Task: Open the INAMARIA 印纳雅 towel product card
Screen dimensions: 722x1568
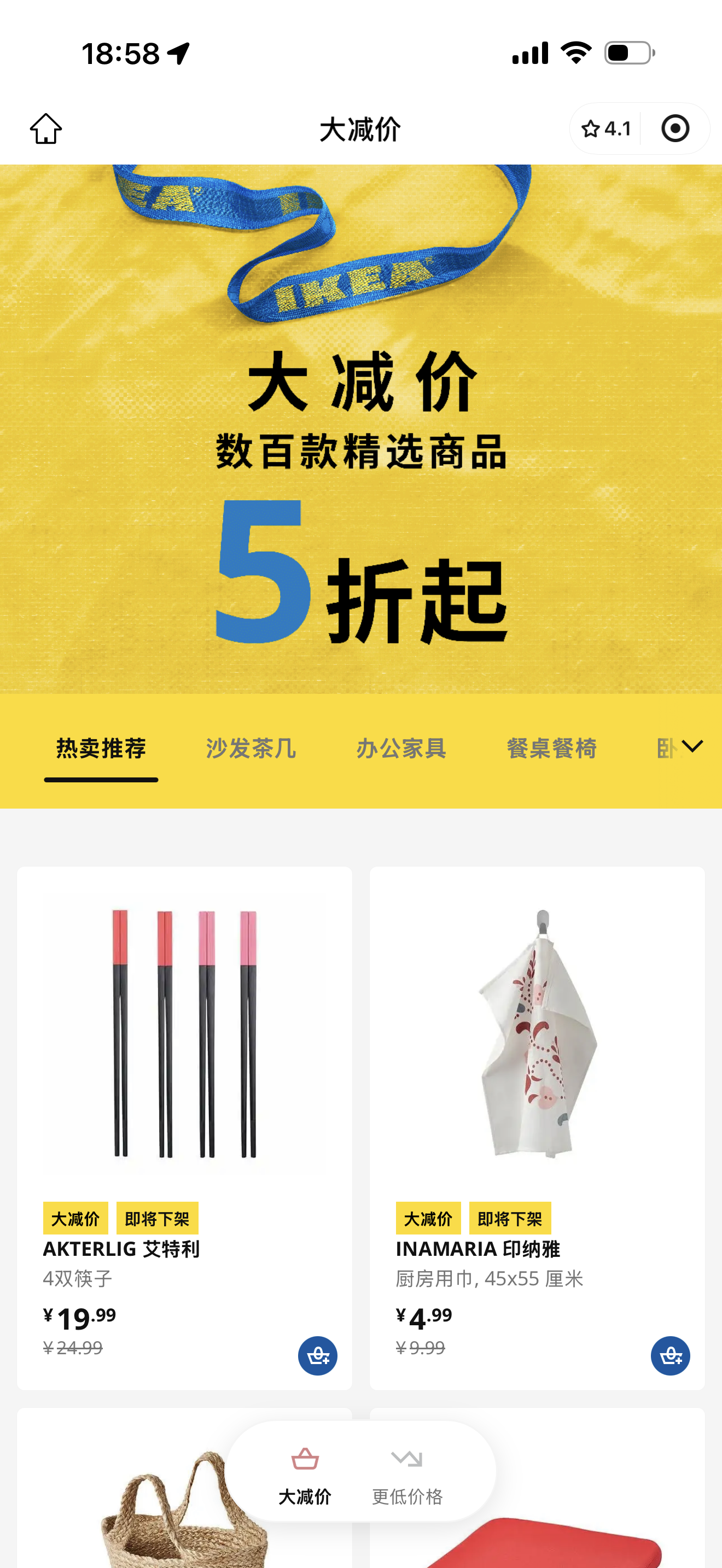Action: [x=537, y=1065]
